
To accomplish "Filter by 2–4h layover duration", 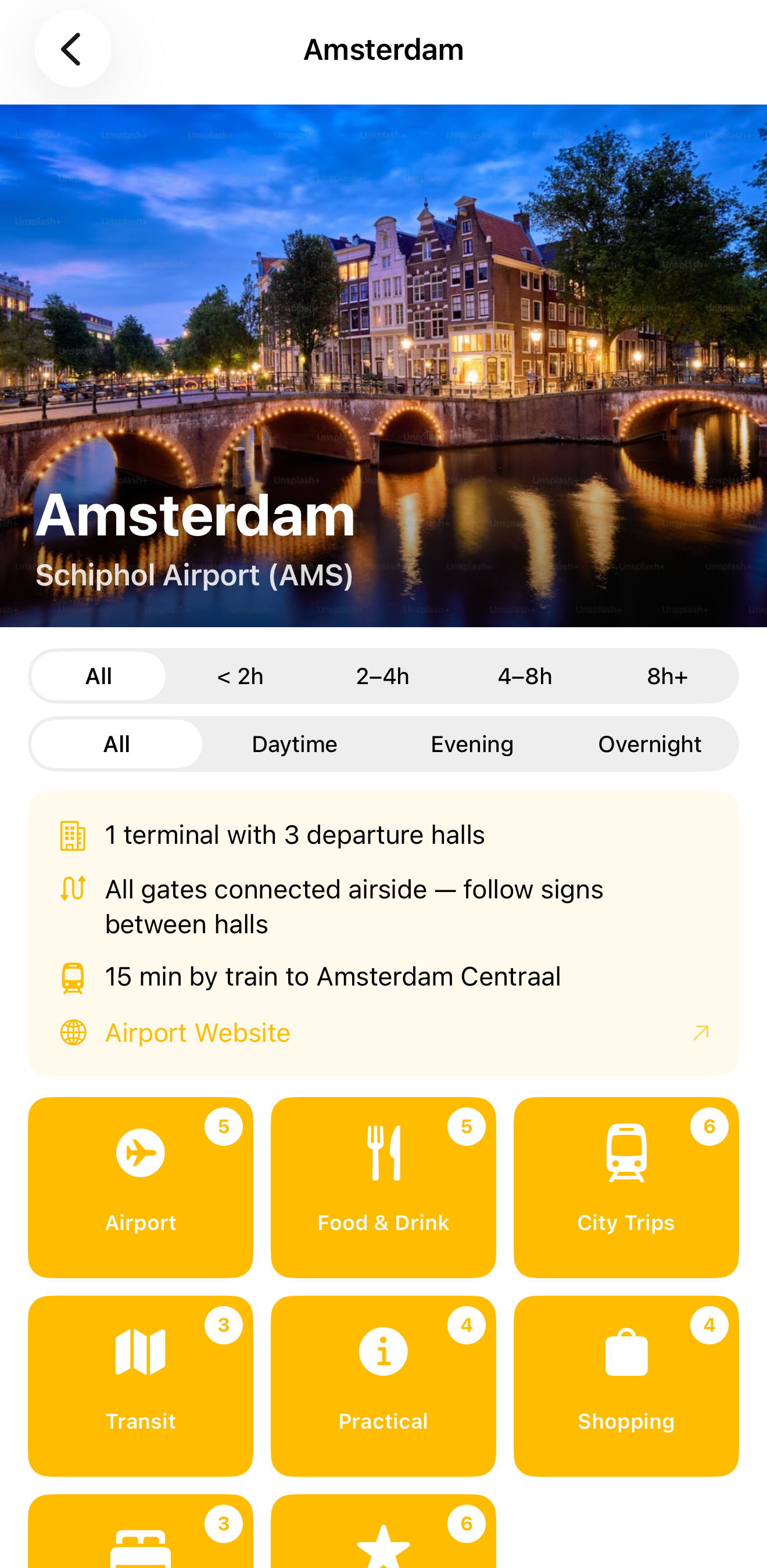I will (382, 675).
